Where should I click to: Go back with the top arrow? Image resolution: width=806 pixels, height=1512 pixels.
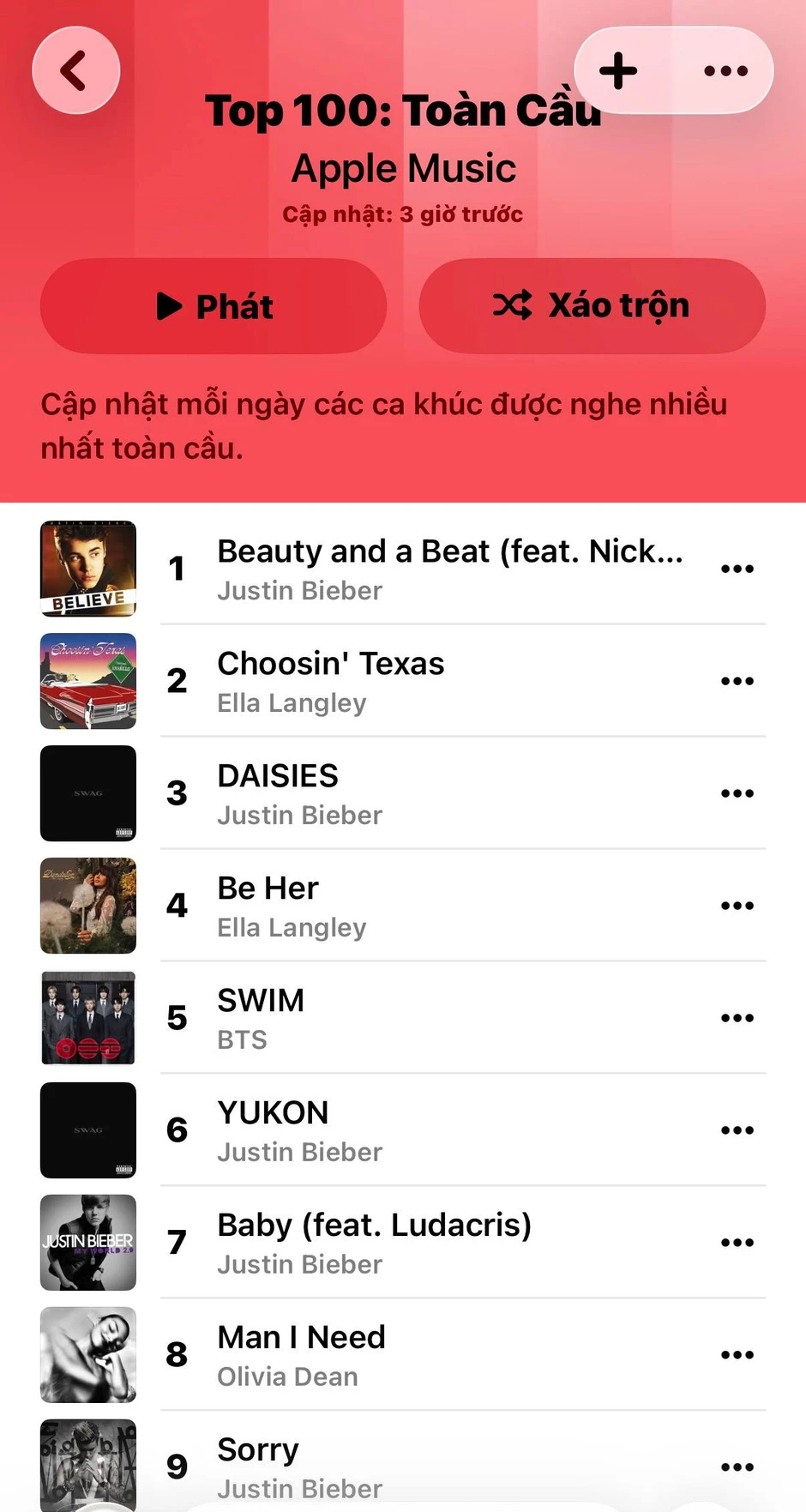point(75,70)
